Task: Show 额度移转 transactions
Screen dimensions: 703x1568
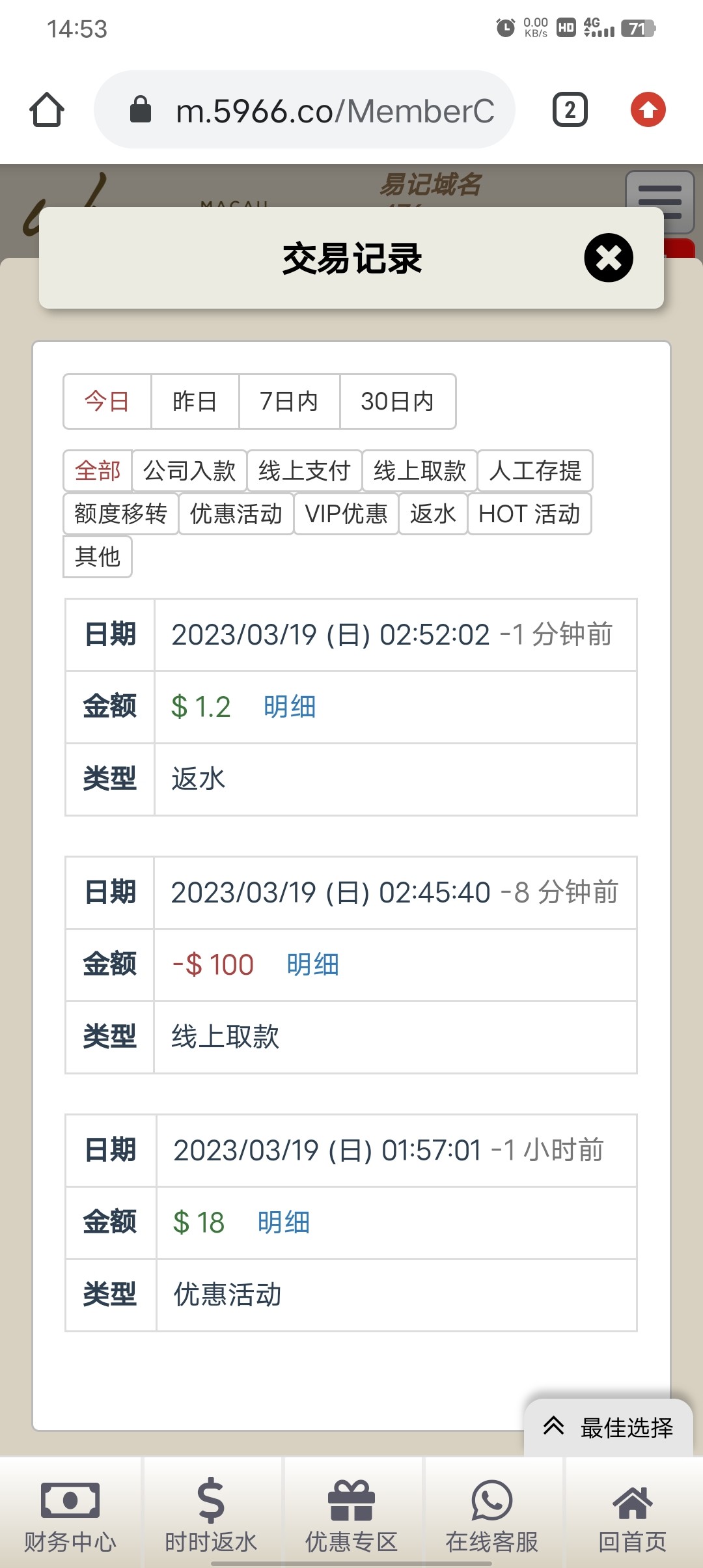Action: 120,514
